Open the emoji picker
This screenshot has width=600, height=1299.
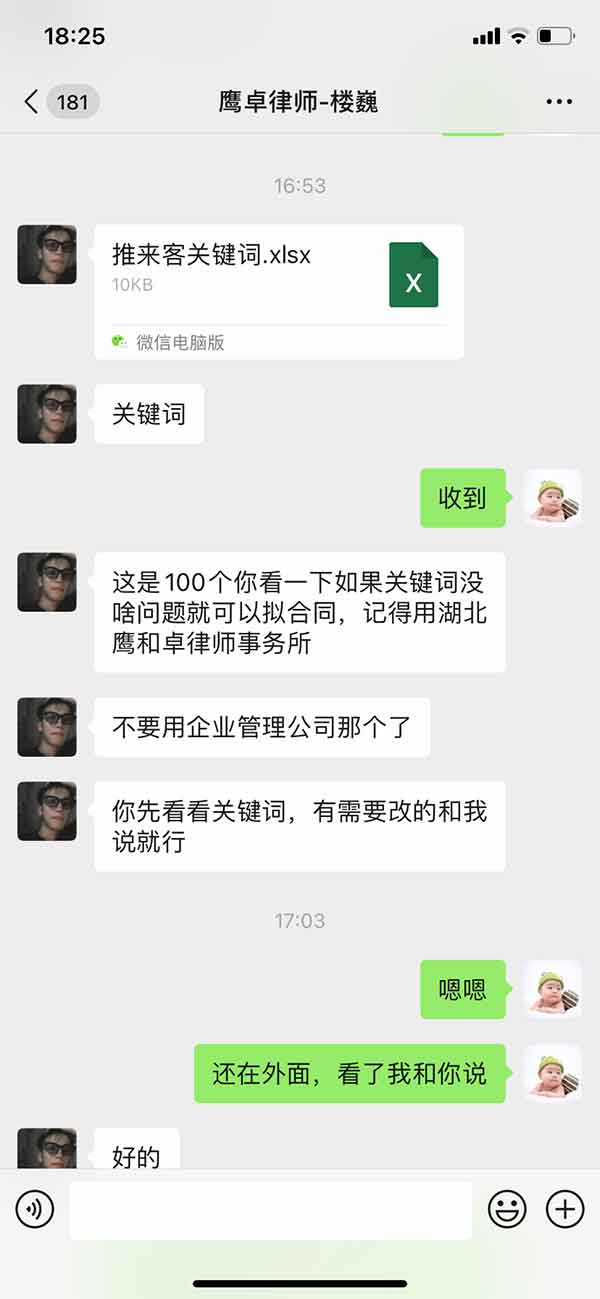click(x=507, y=1209)
